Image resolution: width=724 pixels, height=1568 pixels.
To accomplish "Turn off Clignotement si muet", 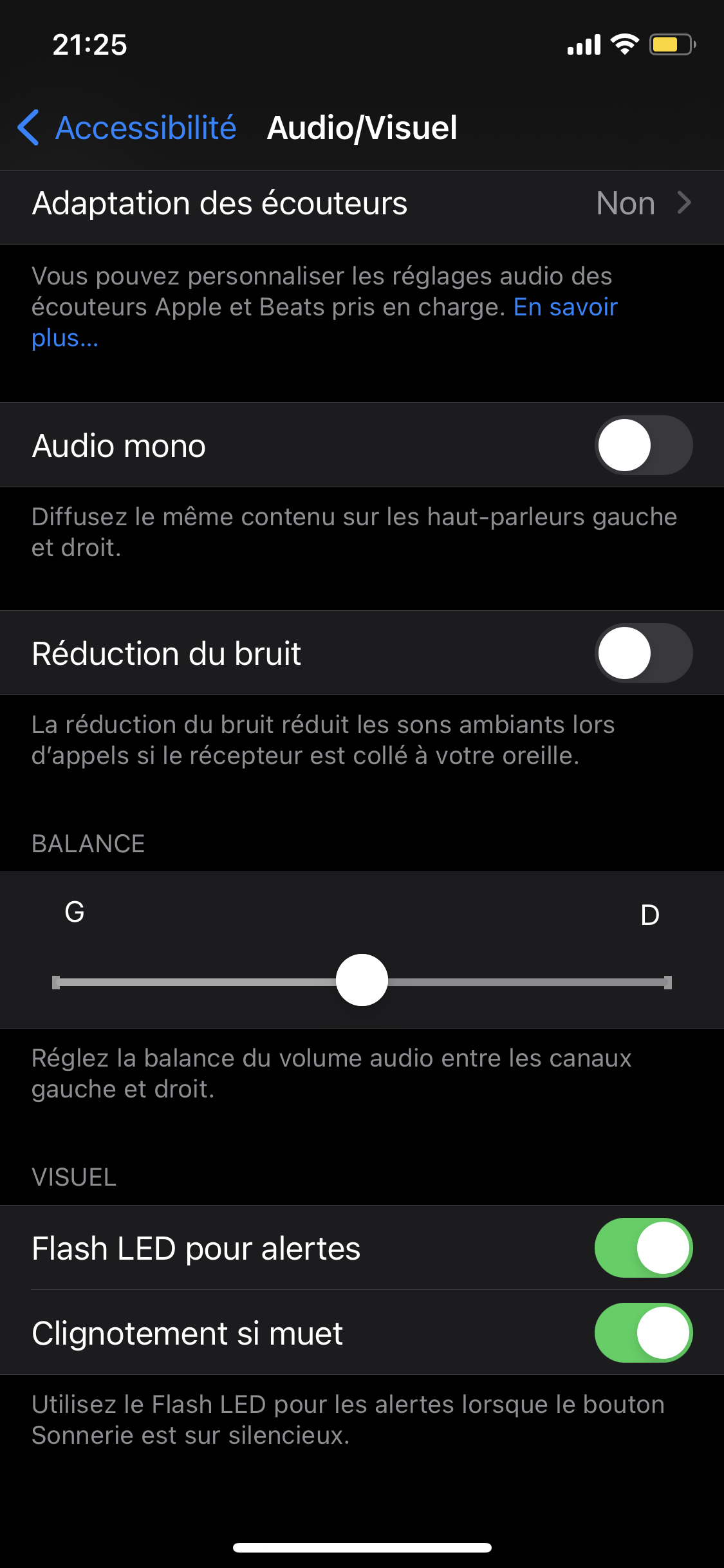I will pos(643,1333).
